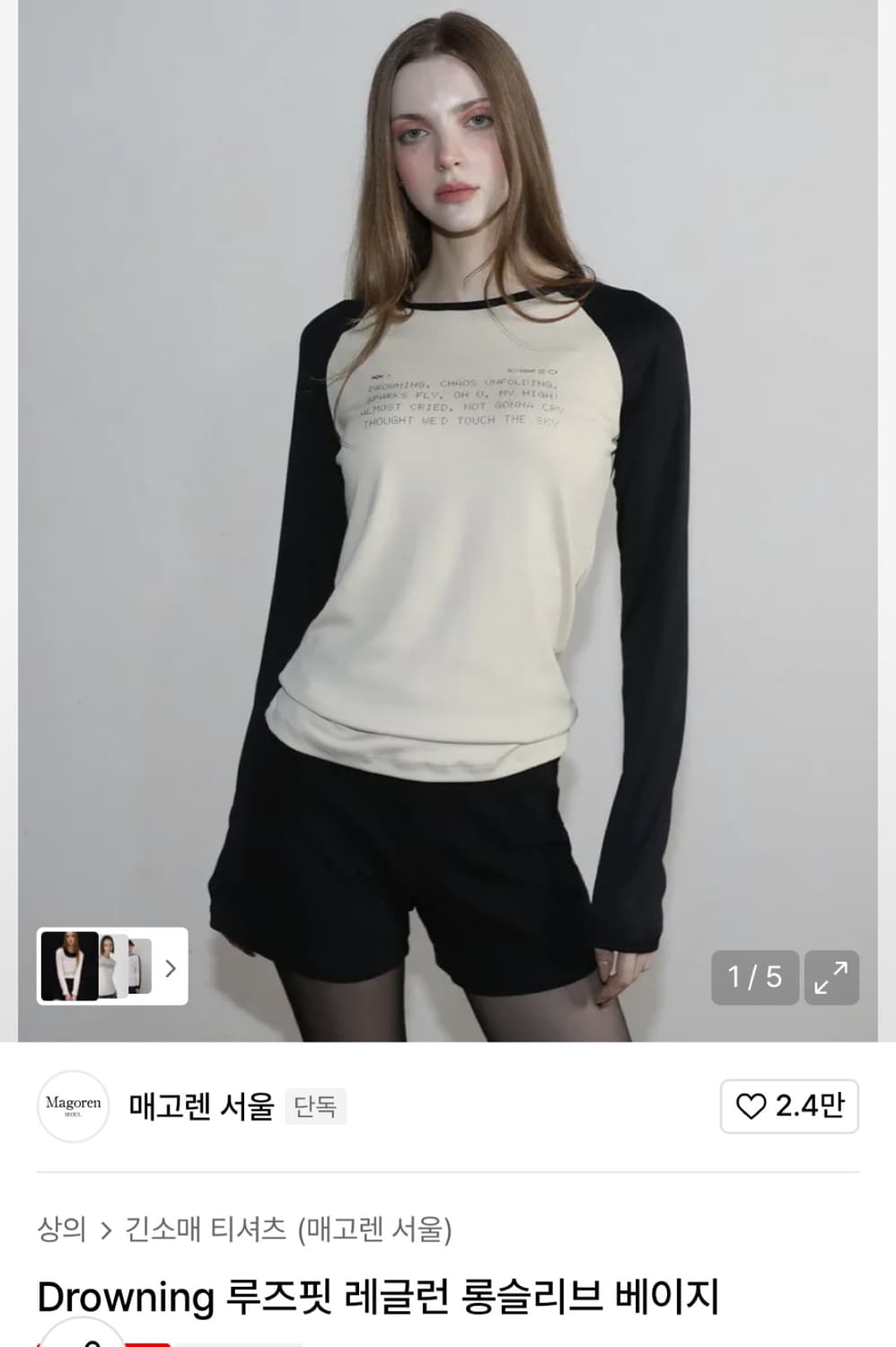Viewport: 896px width, 1347px height.
Task: Click the diagonal expand-arrows icon on the image
Action: (x=831, y=977)
